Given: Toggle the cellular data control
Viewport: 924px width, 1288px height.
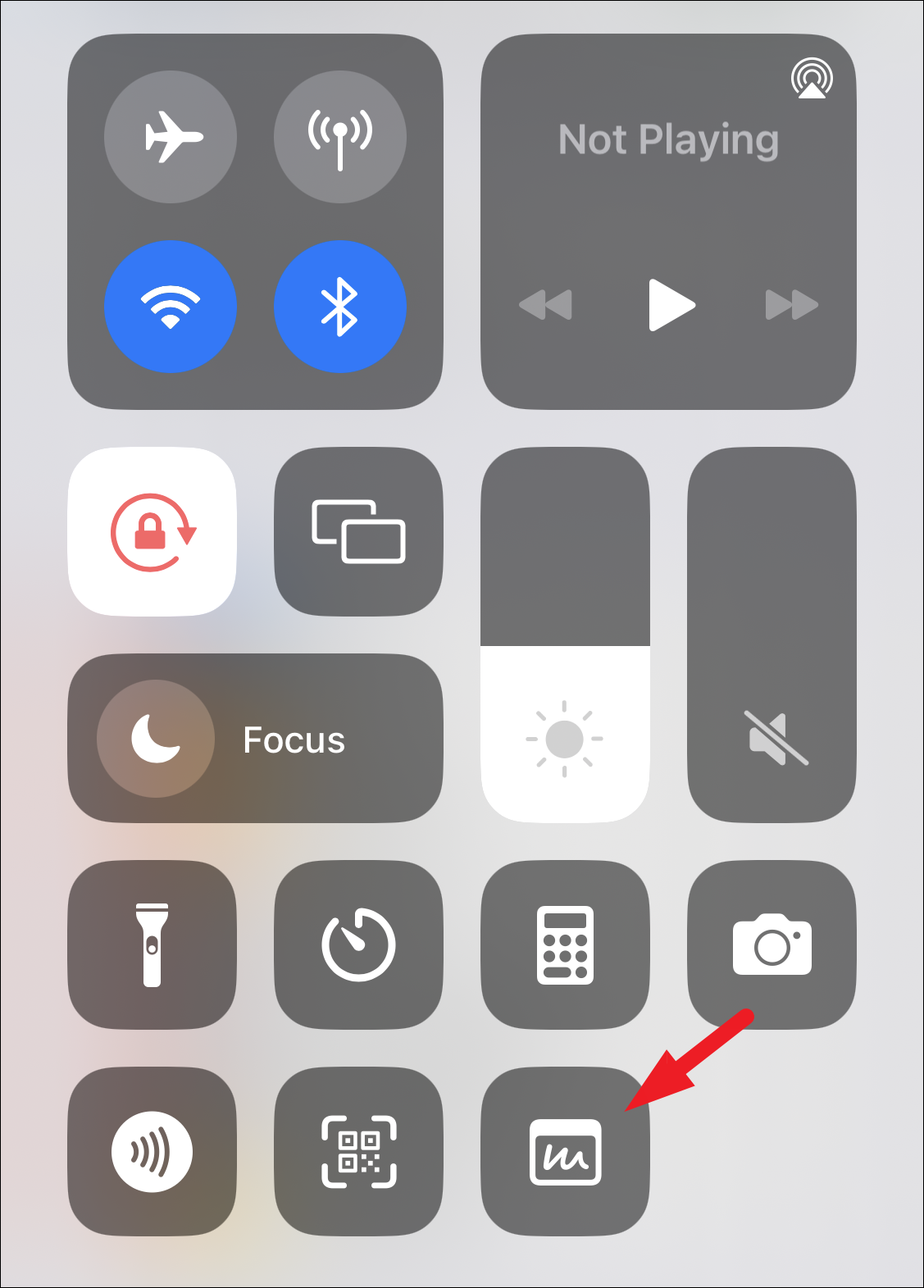Looking at the screenshot, I should (339, 137).
